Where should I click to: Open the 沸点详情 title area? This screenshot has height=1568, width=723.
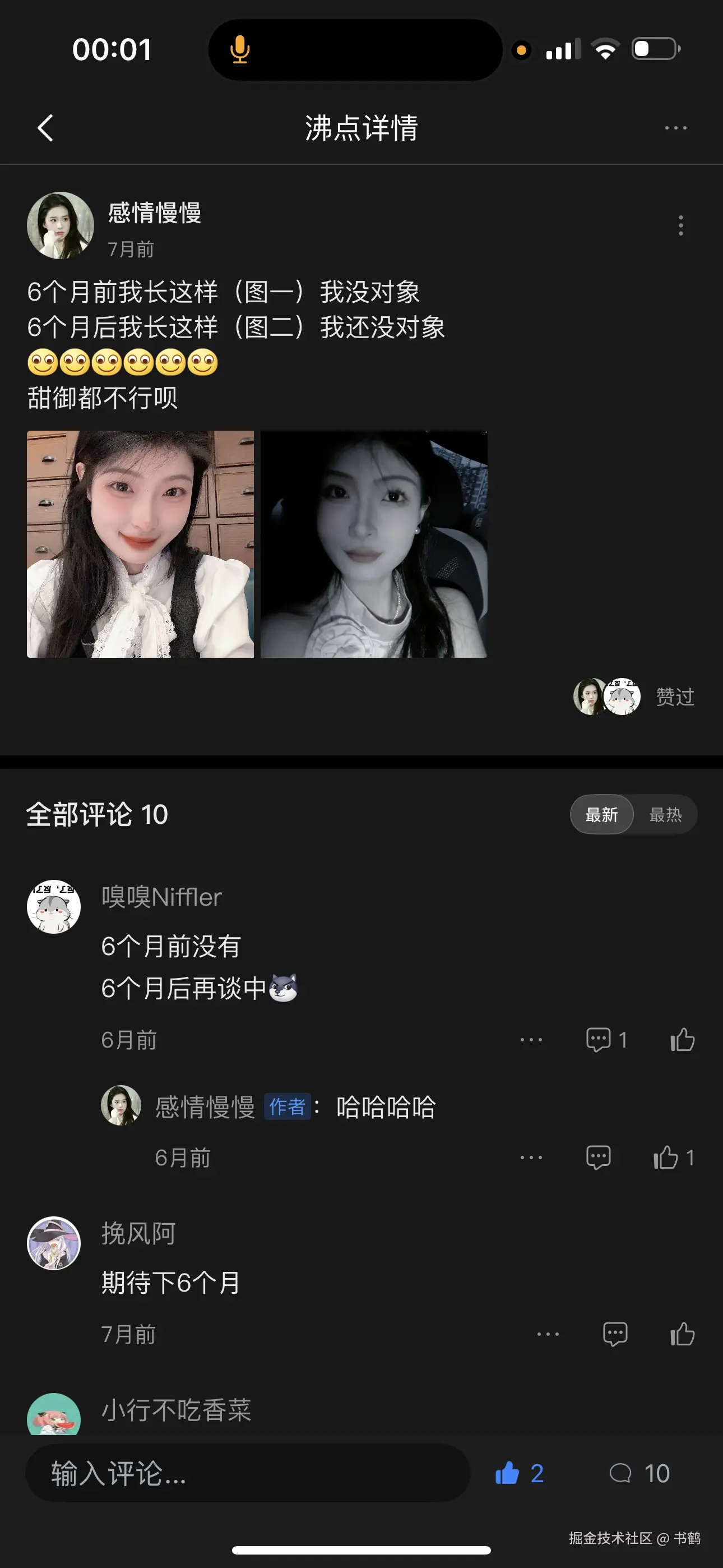coord(361,129)
